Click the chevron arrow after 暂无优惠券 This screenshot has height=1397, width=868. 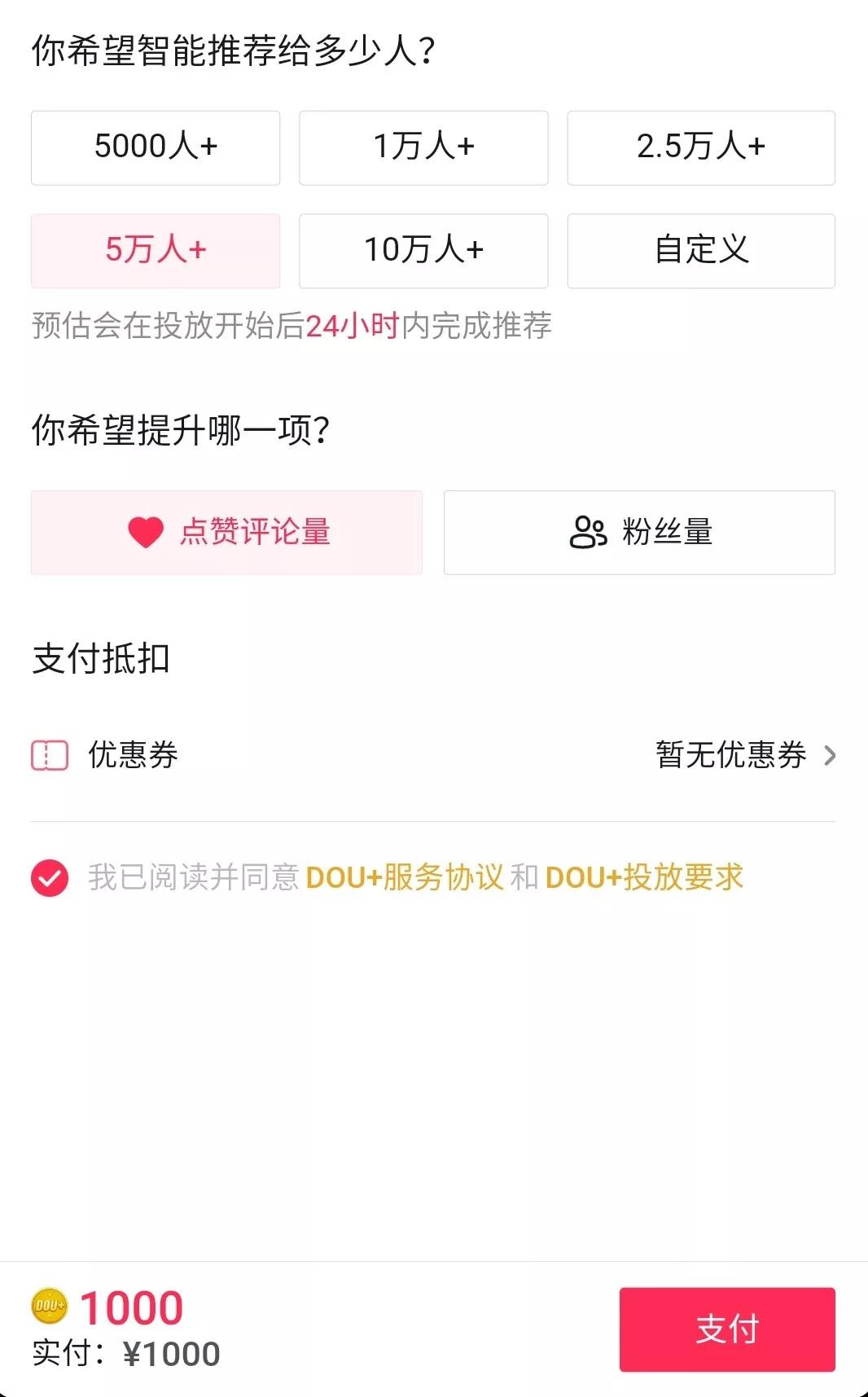coord(829,756)
